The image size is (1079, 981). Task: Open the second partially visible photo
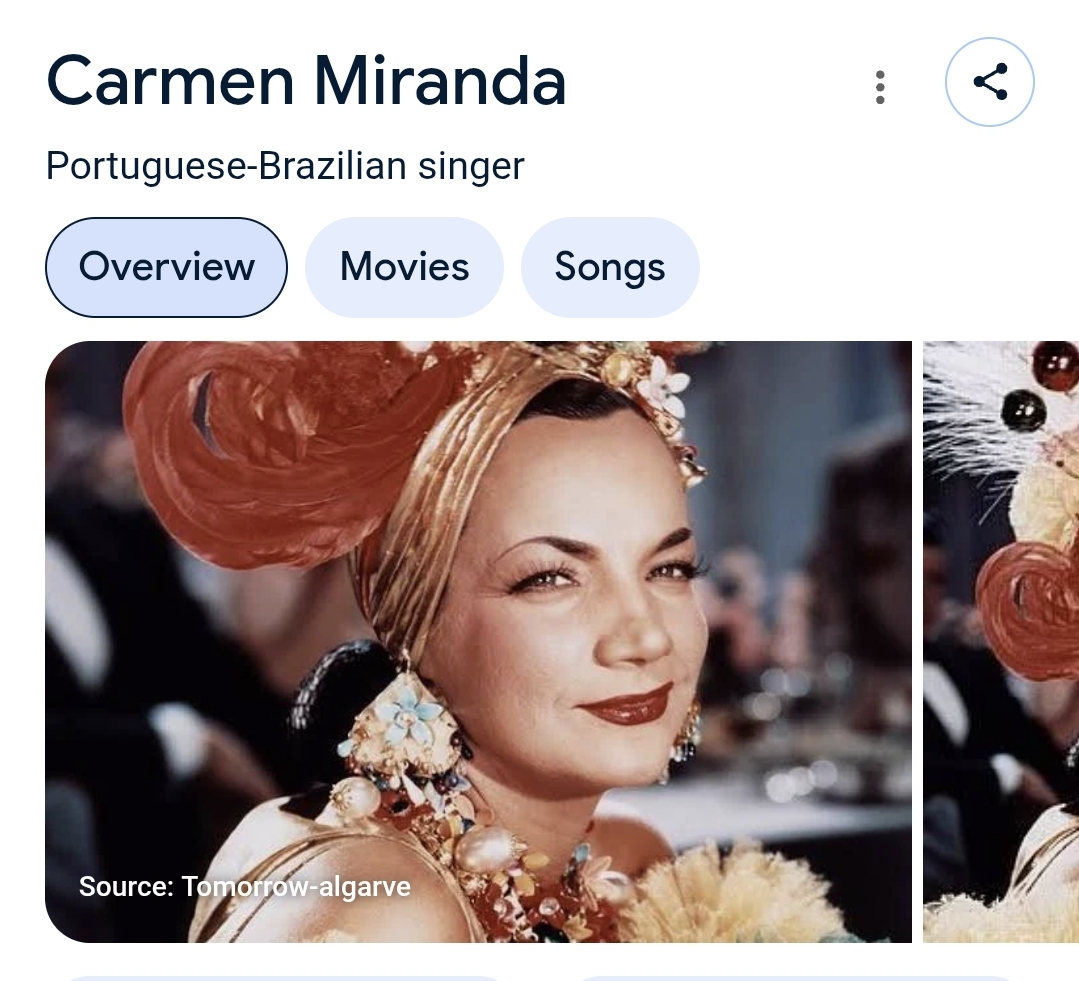(x=1002, y=640)
